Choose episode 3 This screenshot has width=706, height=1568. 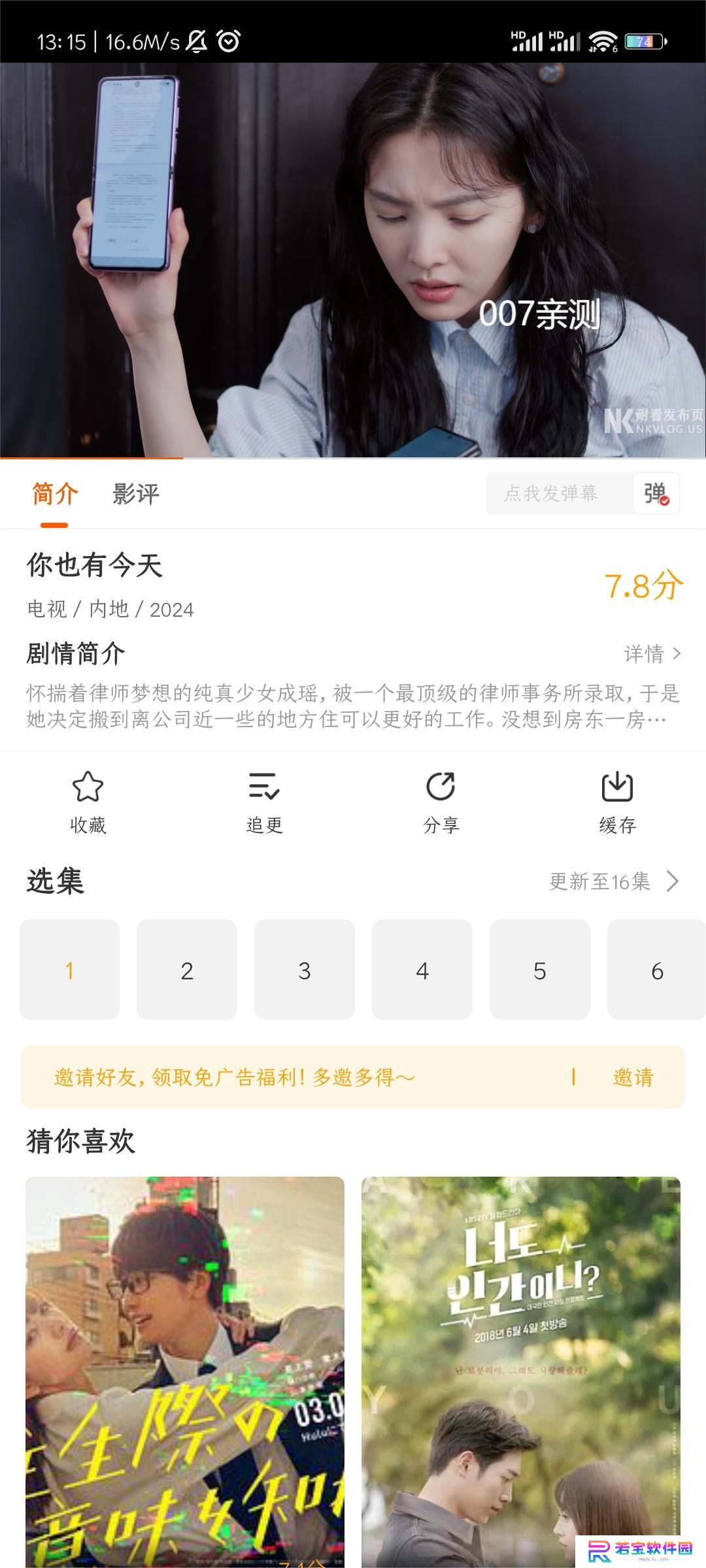click(305, 970)
